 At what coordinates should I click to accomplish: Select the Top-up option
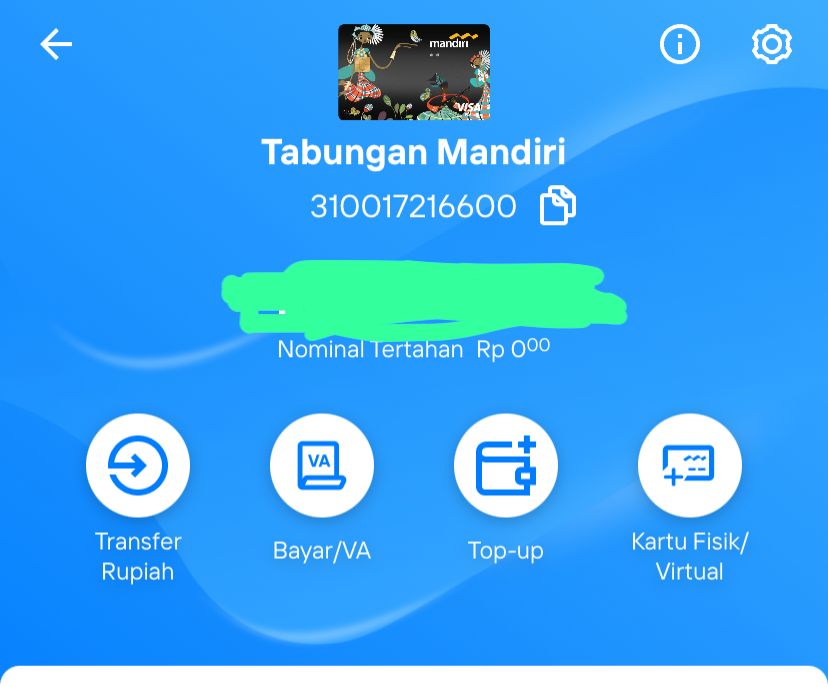pyautogui.click(x=506, y=466)
